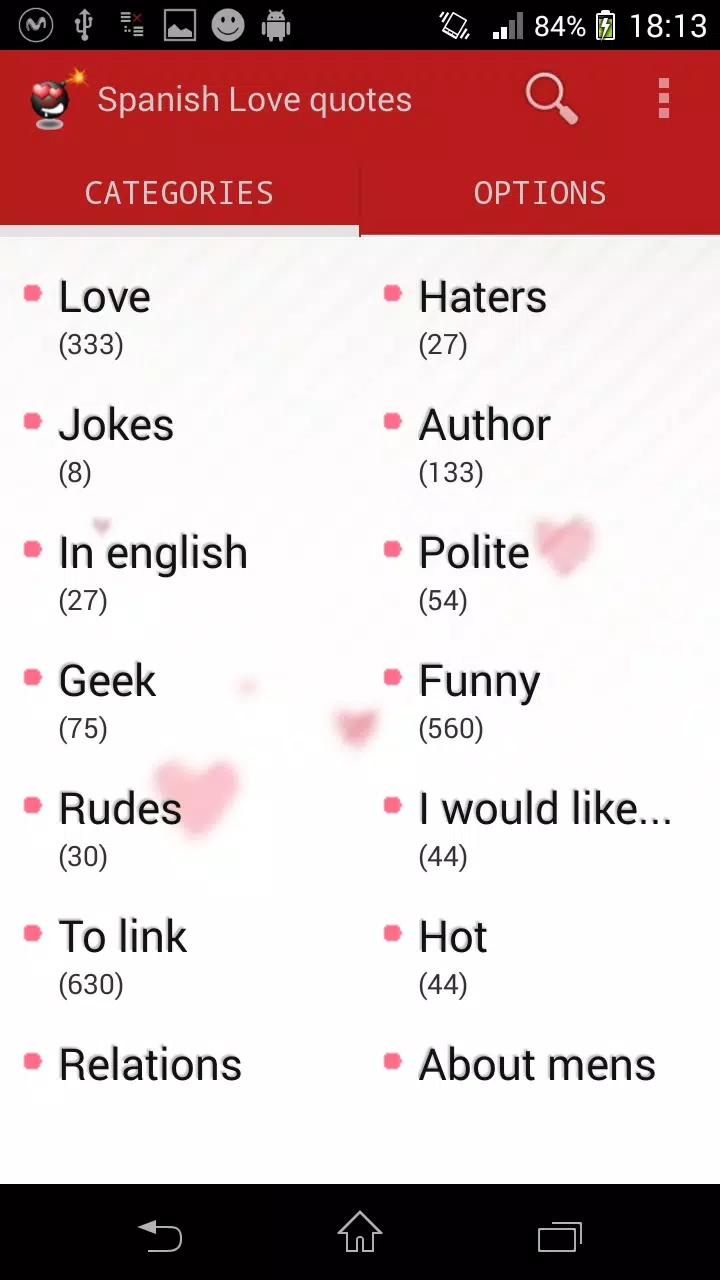Select the In english category
This screenshot has width=720, height=1280.
click(x=152, y=552)
